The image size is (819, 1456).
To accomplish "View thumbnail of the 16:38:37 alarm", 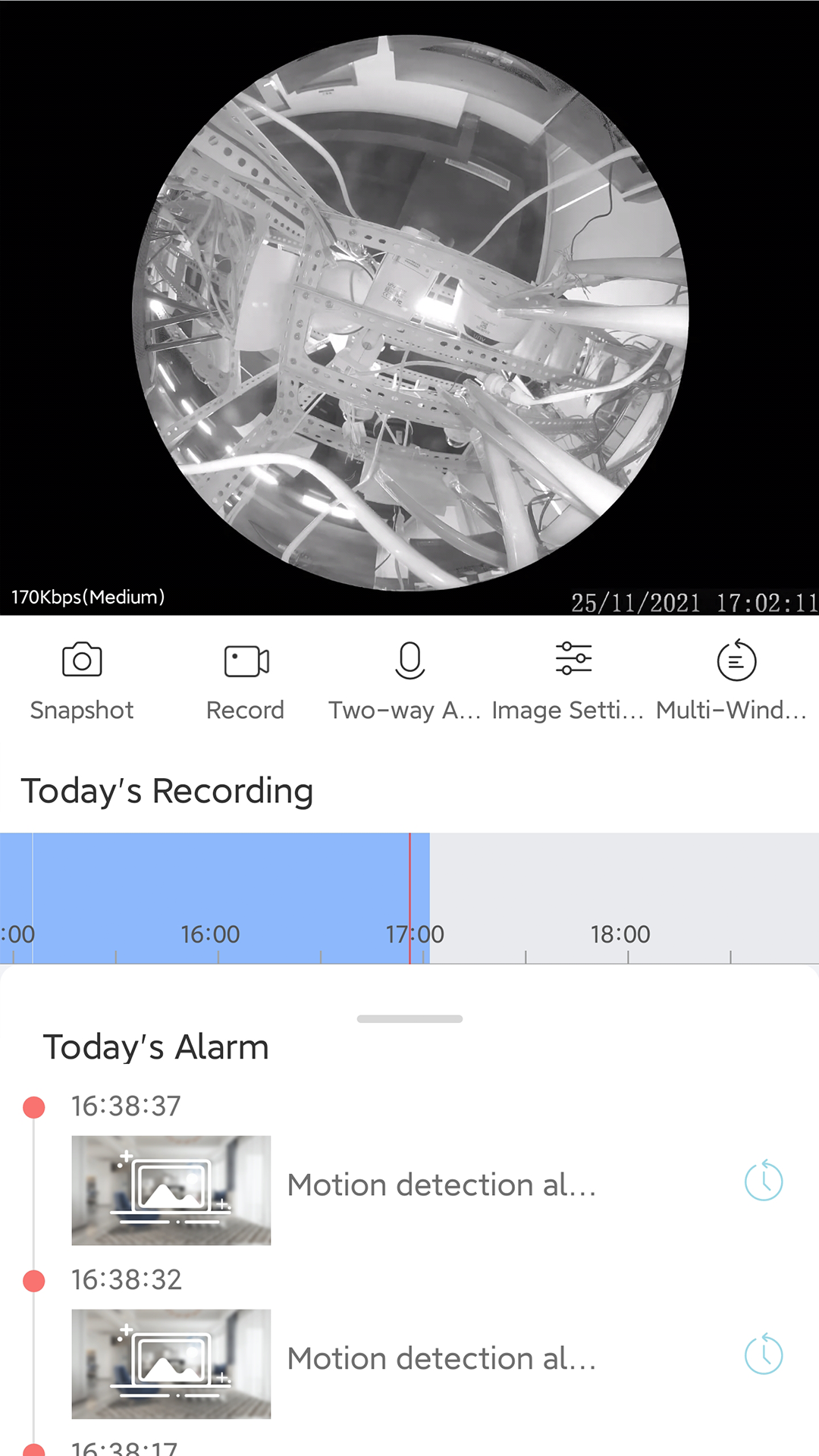I will click(x=171, y=1190).
